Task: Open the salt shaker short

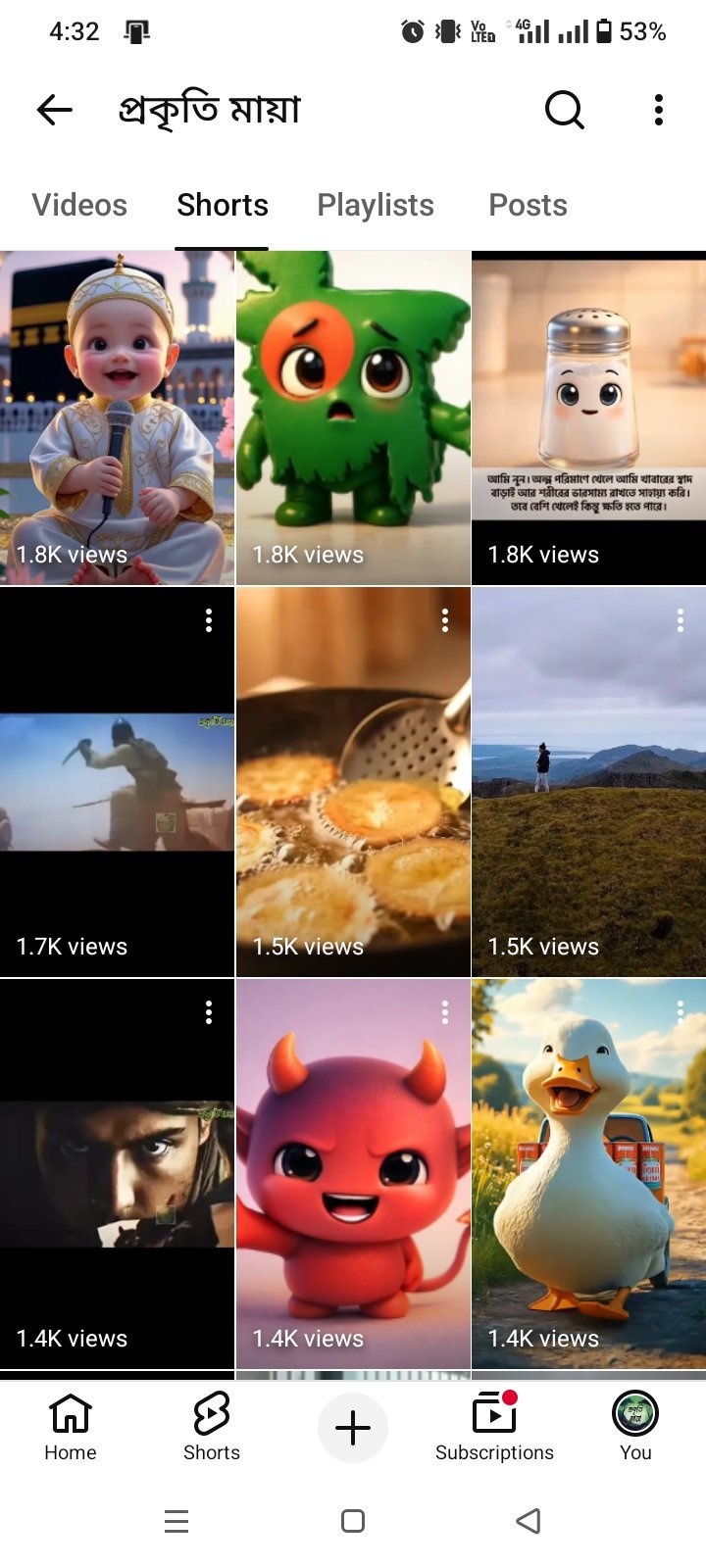Action: click(588, 418)
